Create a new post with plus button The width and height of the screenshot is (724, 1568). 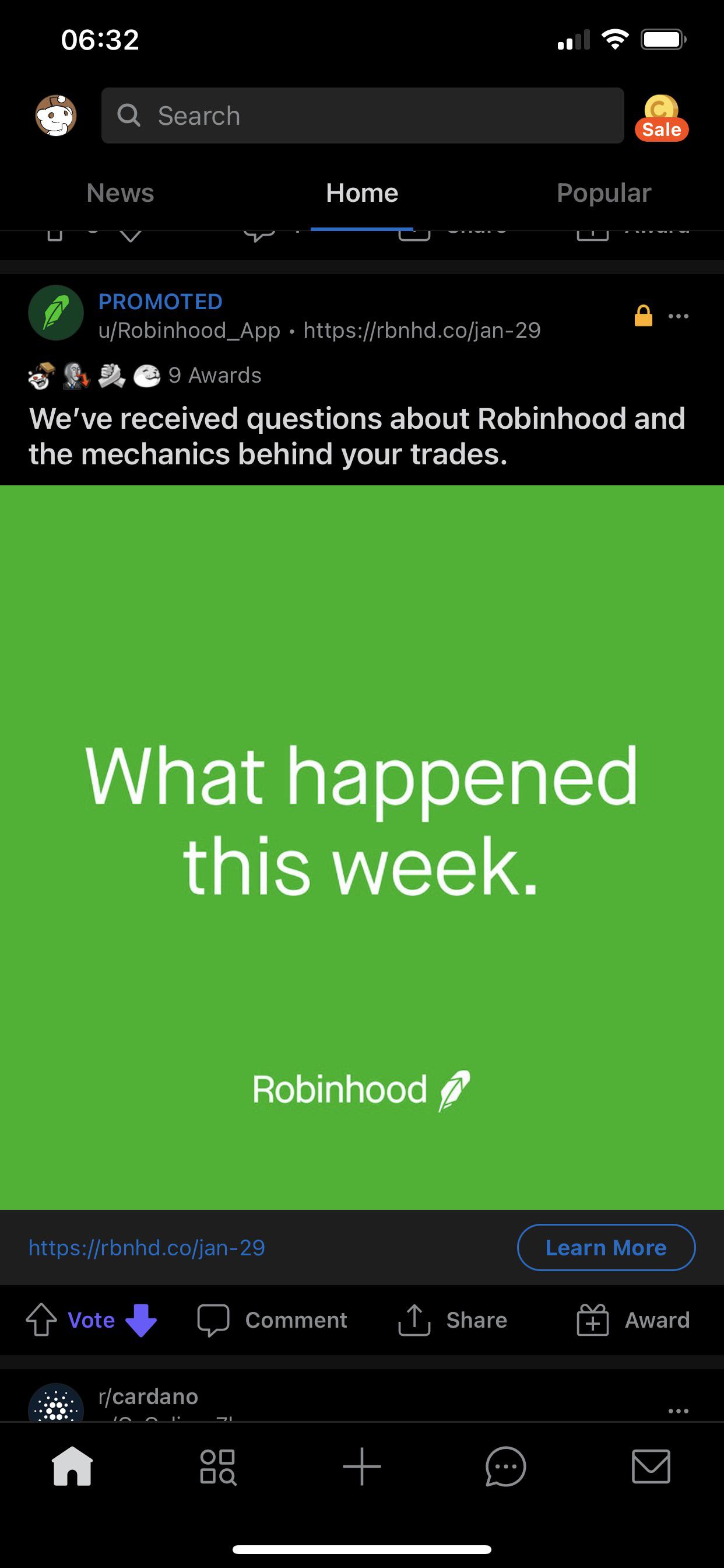click(362, 1466)
